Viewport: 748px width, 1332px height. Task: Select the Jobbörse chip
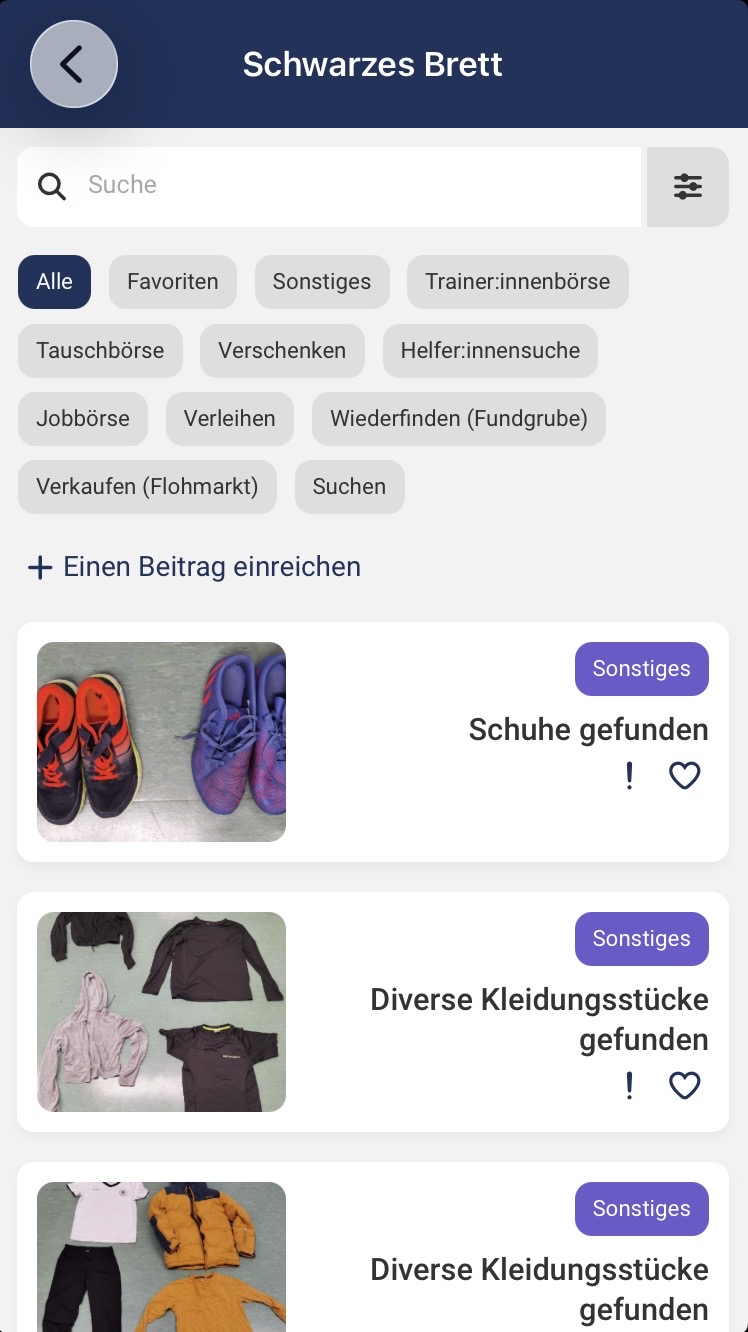pos(83,419)
